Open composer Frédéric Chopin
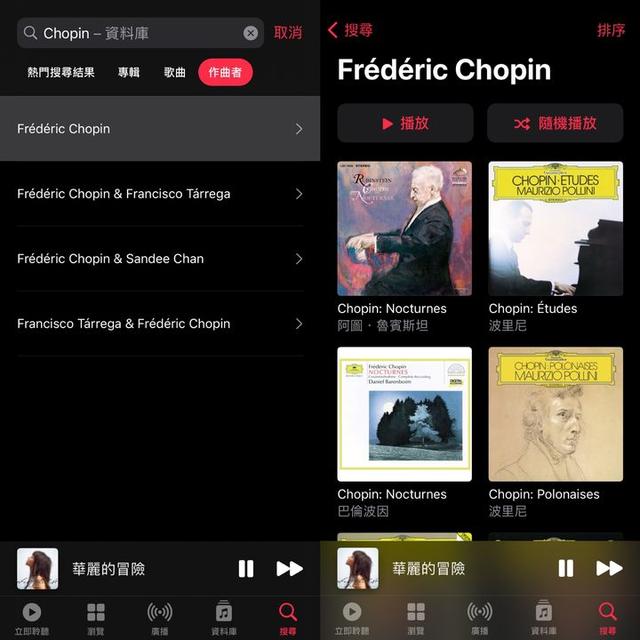 pyautogui.click(x=160, y=129)
